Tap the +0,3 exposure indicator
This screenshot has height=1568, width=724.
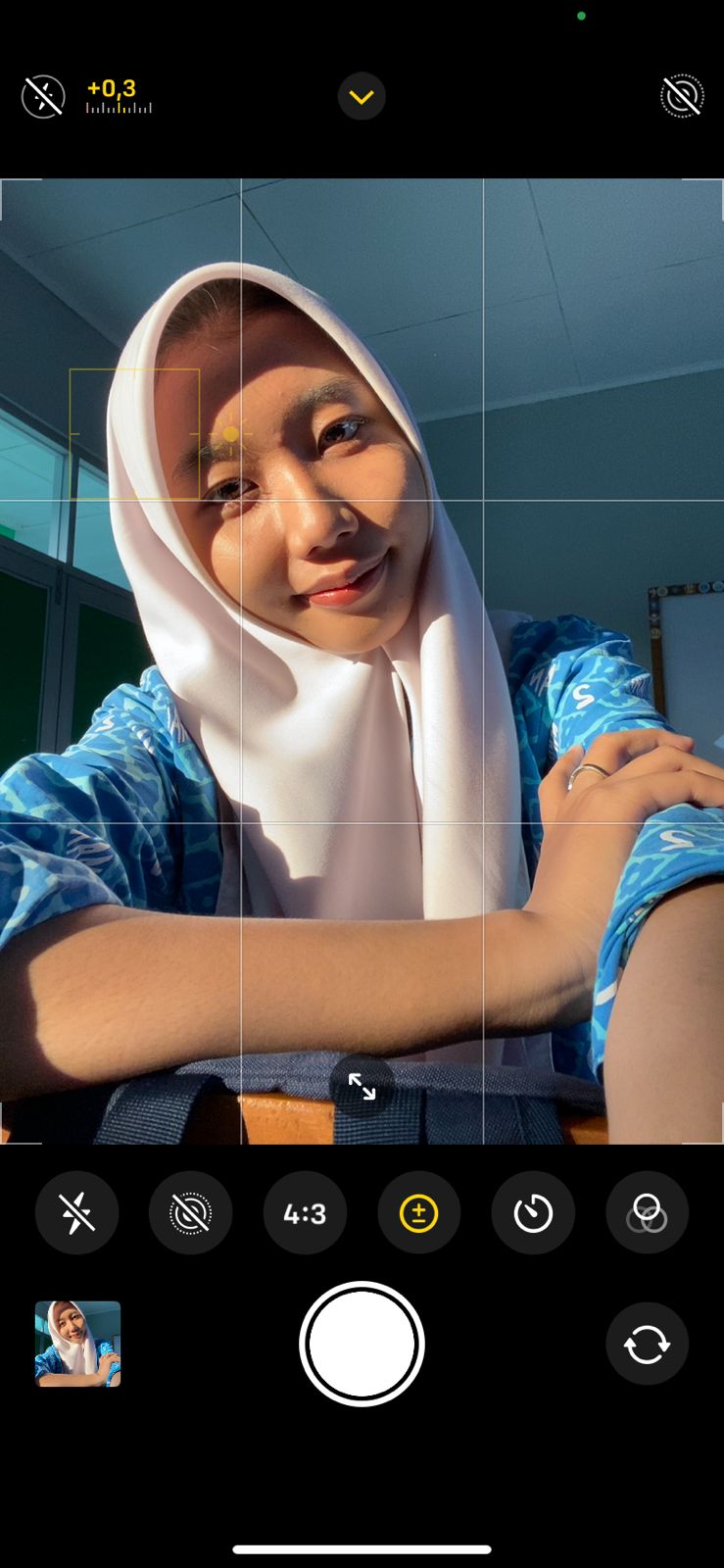[118, 96]
